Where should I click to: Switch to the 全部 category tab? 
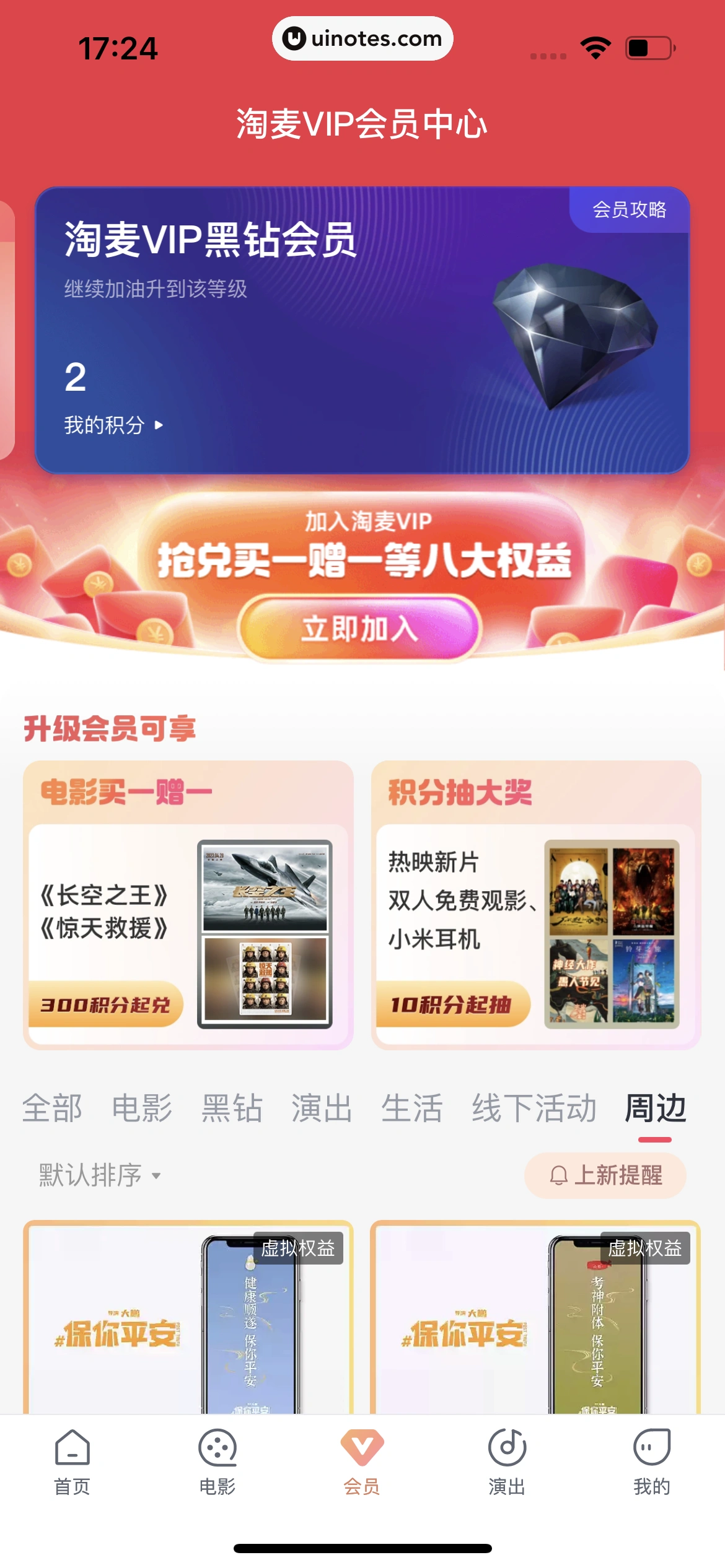point(52,1108)
